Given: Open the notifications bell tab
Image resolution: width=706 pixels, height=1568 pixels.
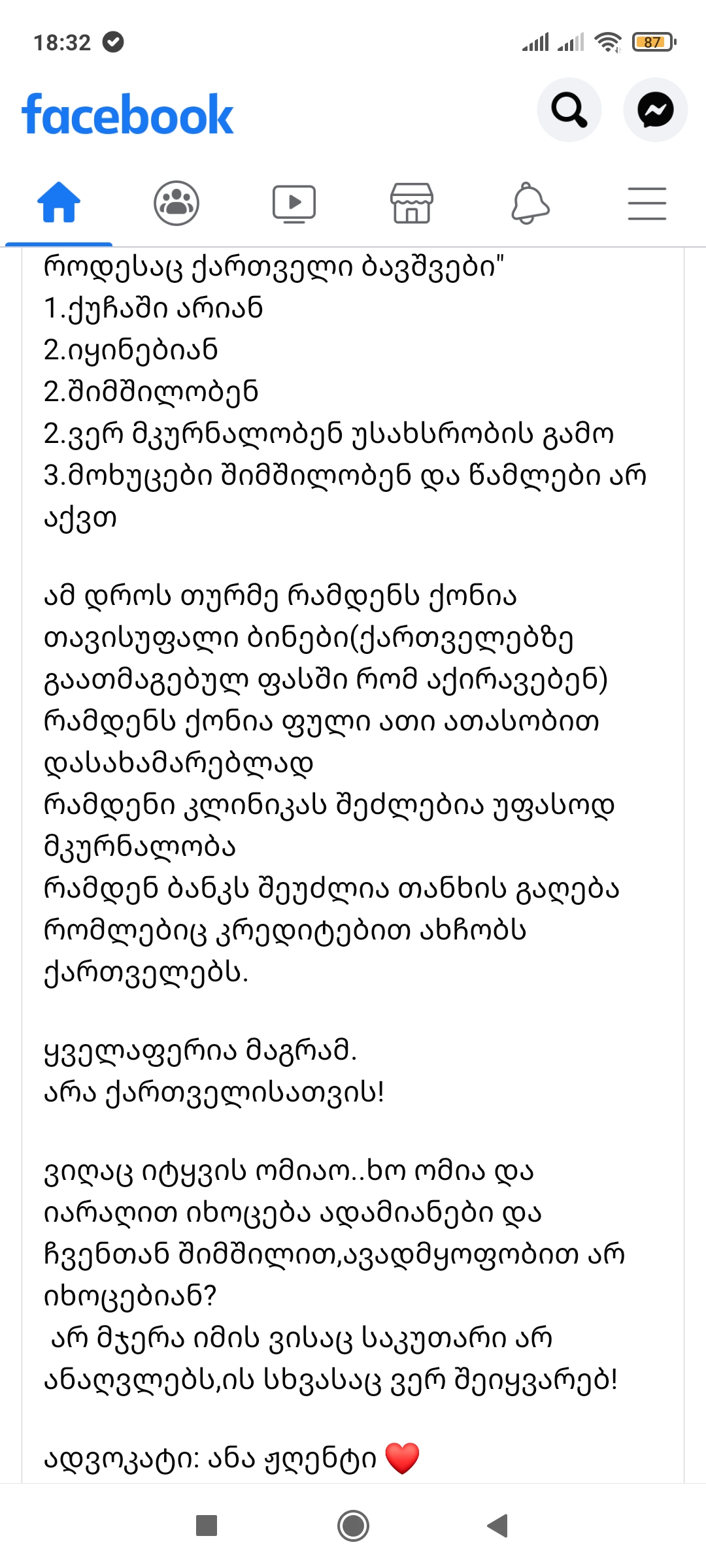Looking at the screenshot, I should 529,203.
